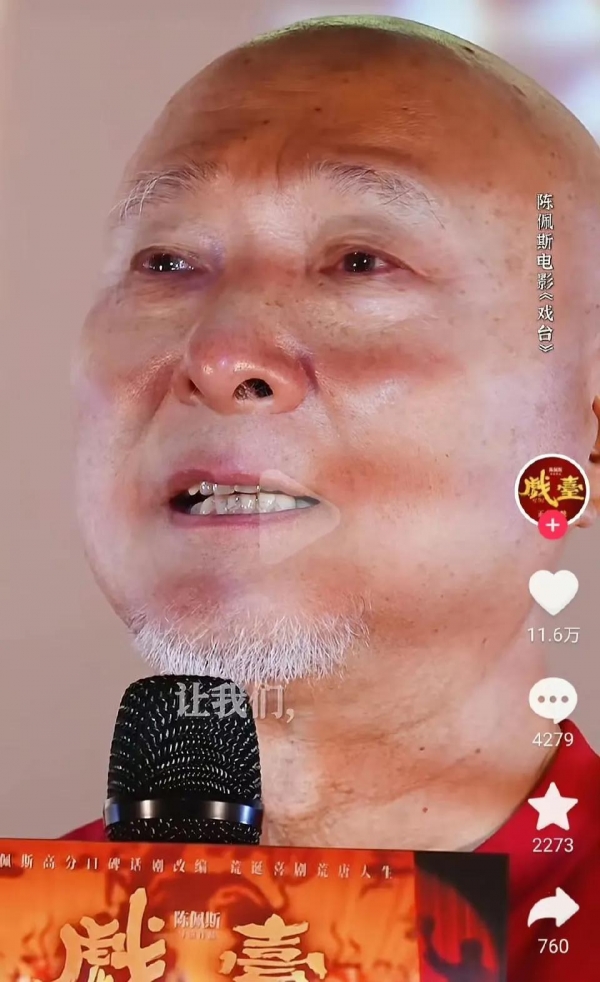
Task: Open the comments with 4279 replies
Action: (553, 701)
